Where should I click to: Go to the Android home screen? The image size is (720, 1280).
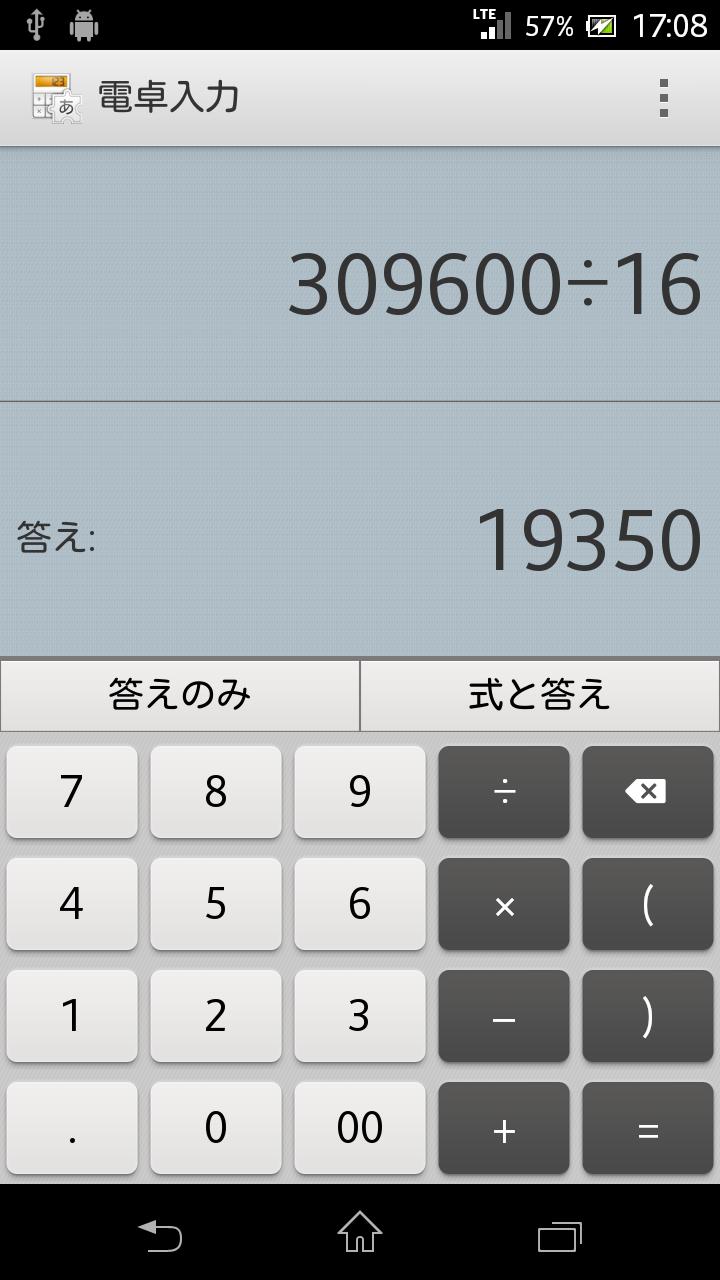pos(360,1232)
